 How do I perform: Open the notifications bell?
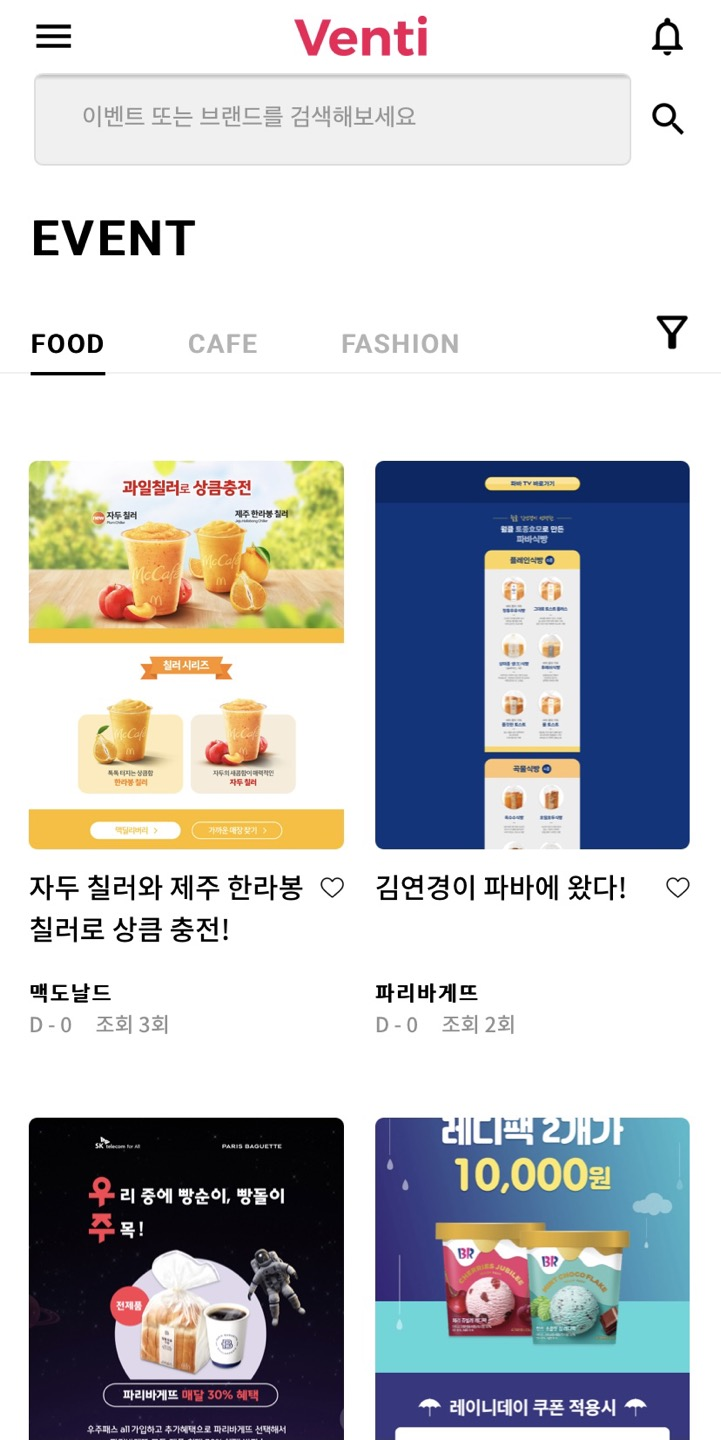[667, 37]
